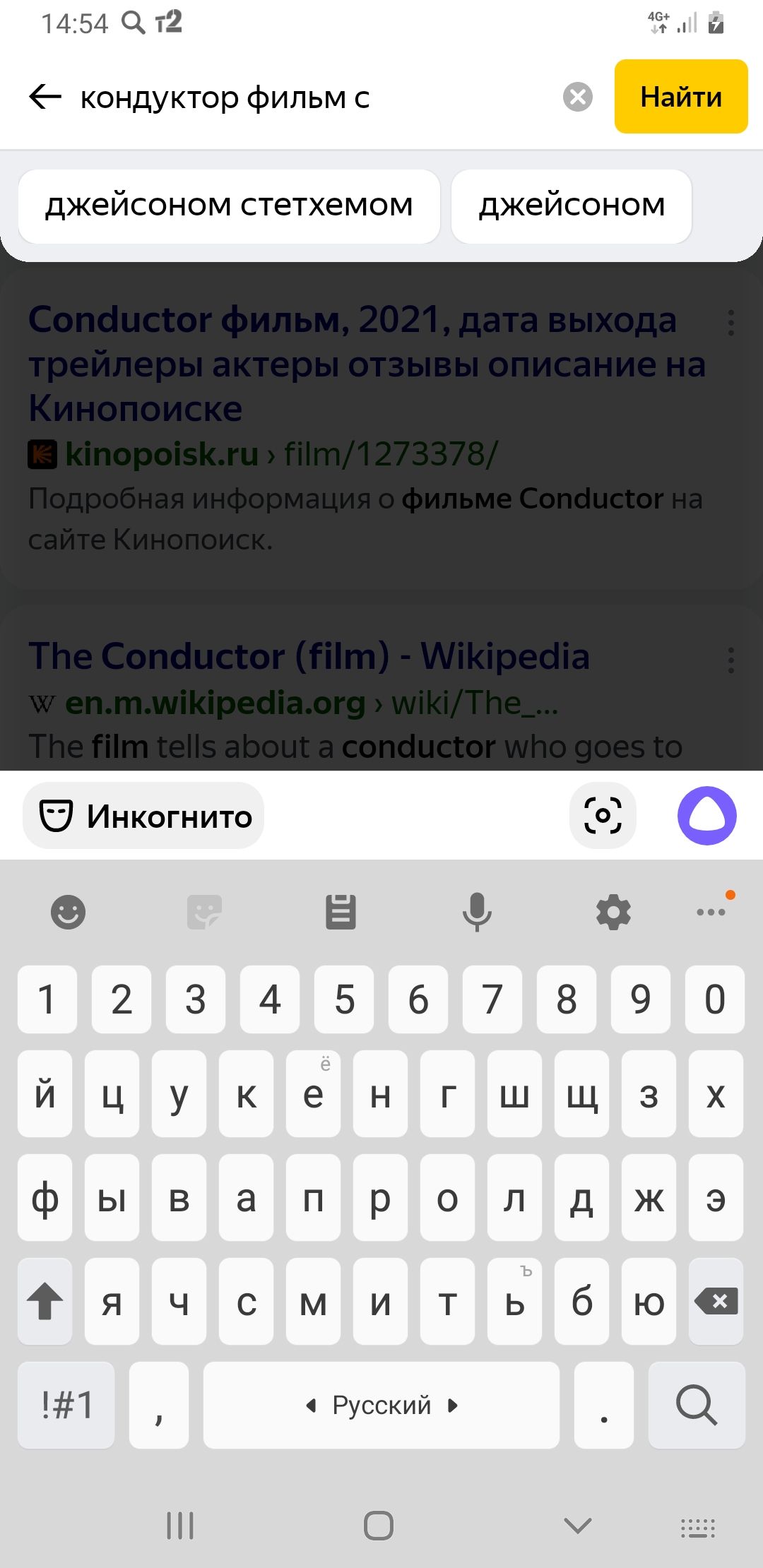The image size is (763, 1568).
Task: Hit the keyboard backspace key
Action: (x=716, y=1301)
